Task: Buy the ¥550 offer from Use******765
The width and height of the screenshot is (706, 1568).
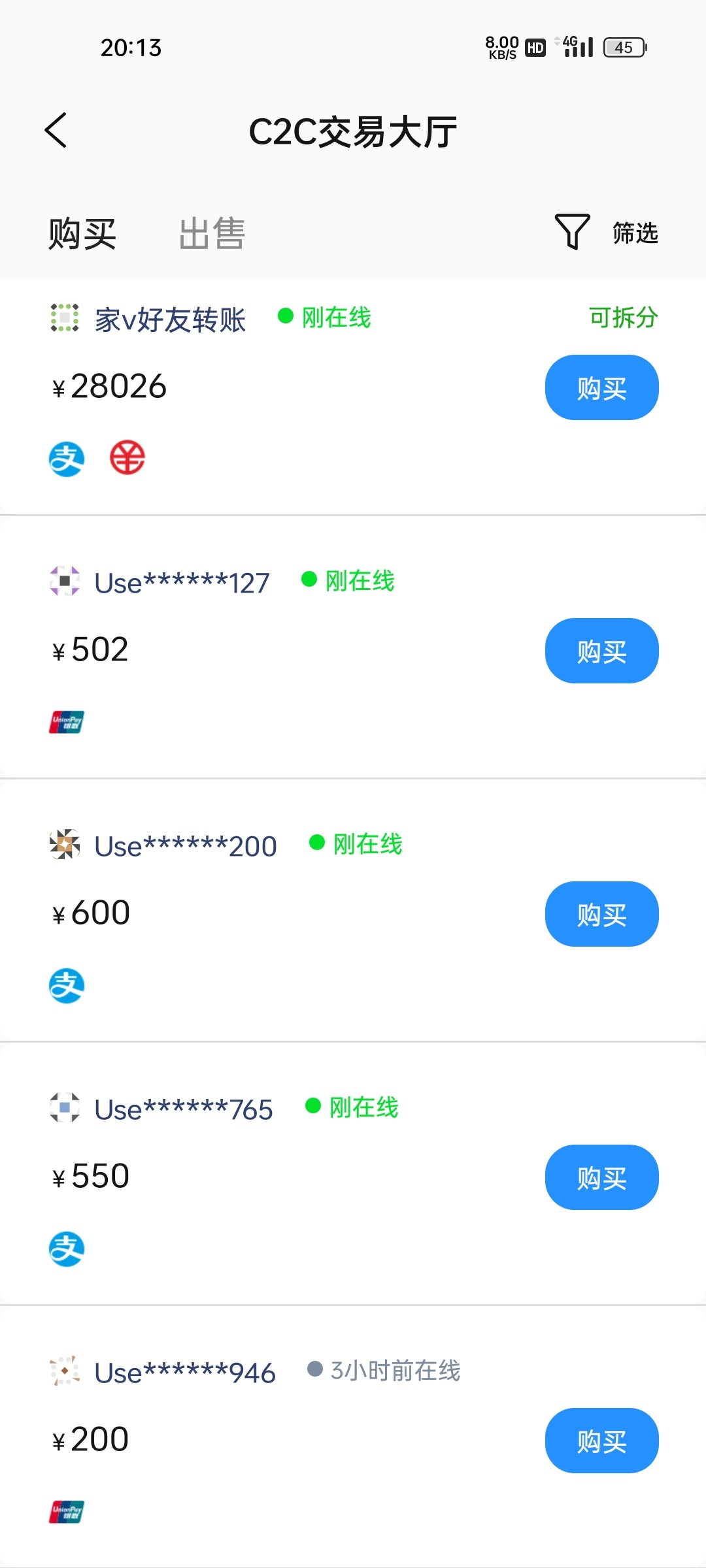Action: pyautogui.click(x=601, y=1178)
